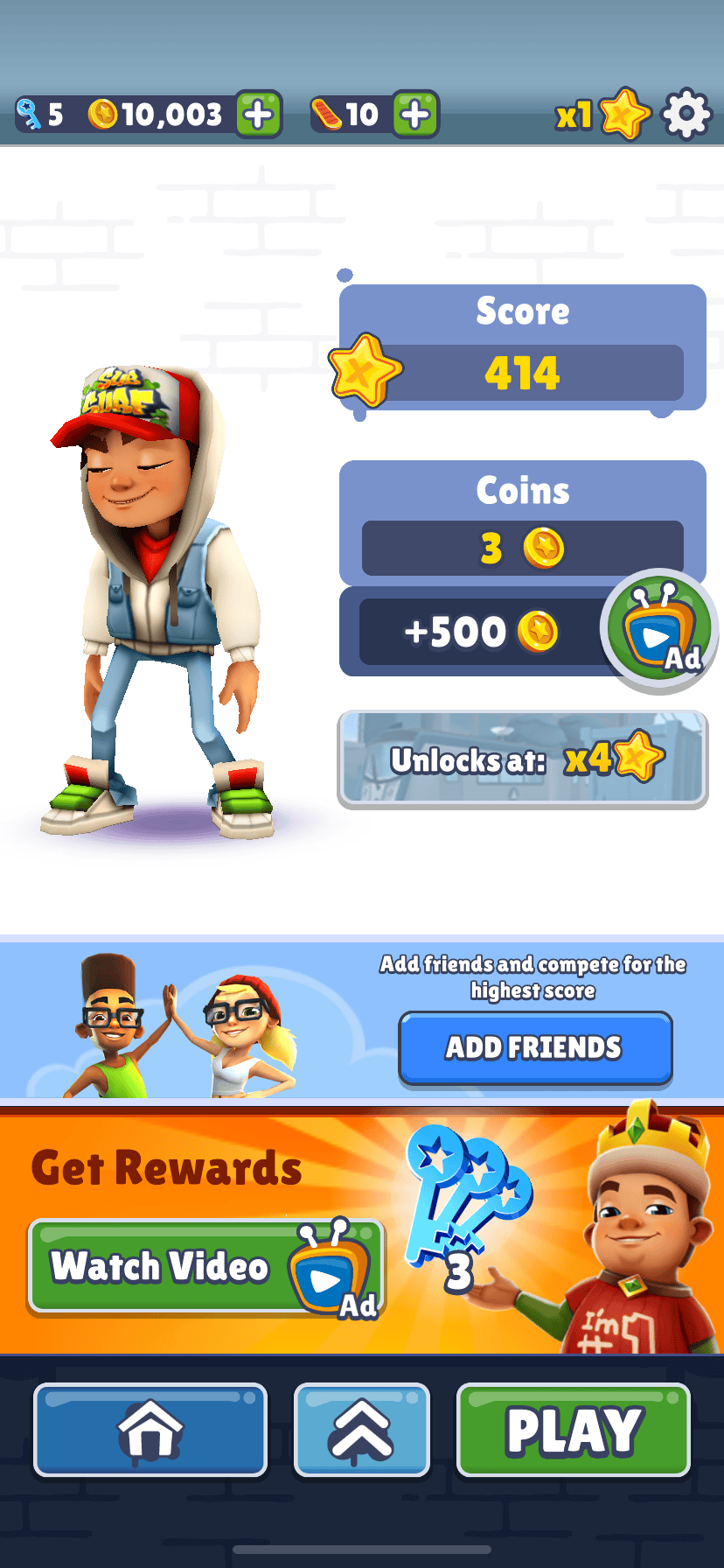
Task: Add more coins with plus button
Action: [x=258, y=115]
